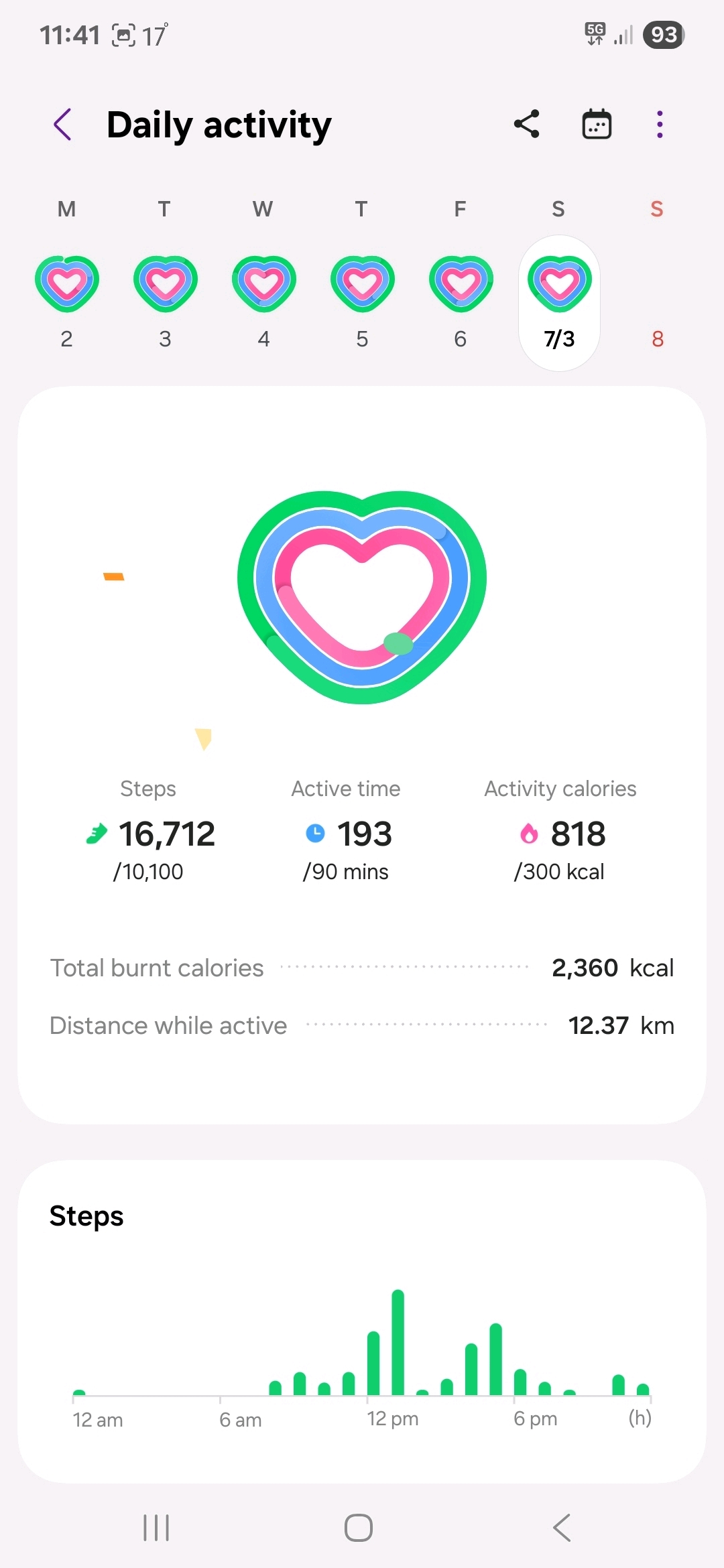
Task: Open the more options menu
Action: click(x=660, y=125)
